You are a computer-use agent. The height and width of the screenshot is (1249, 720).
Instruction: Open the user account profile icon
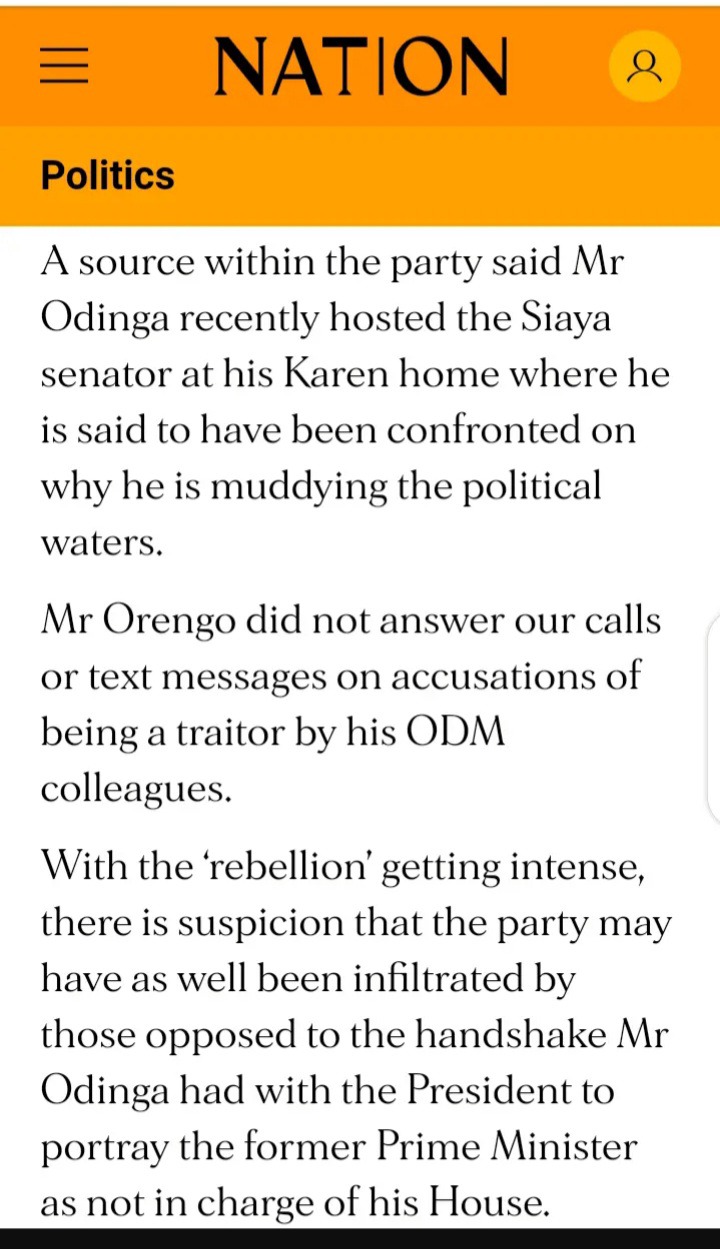[645, 67]
